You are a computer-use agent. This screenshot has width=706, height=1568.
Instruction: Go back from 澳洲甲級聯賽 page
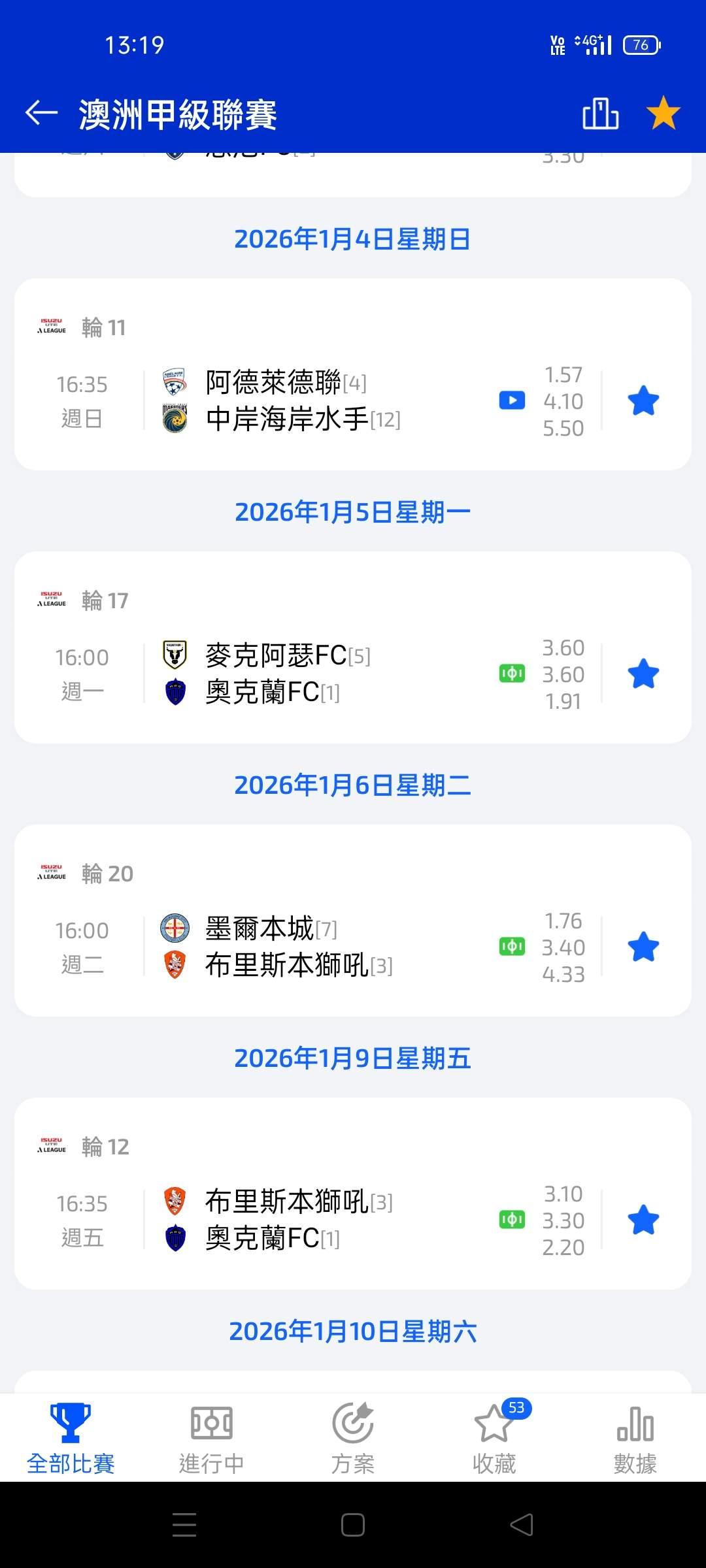pyautogui.click(x=42, y=113)
